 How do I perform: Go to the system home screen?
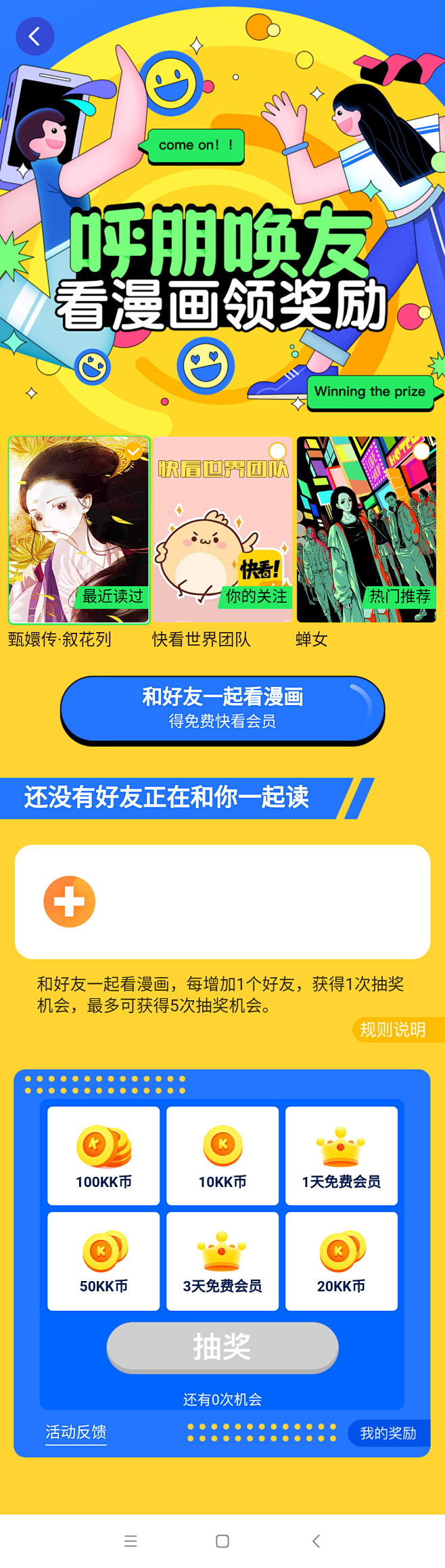(222, 1541)
